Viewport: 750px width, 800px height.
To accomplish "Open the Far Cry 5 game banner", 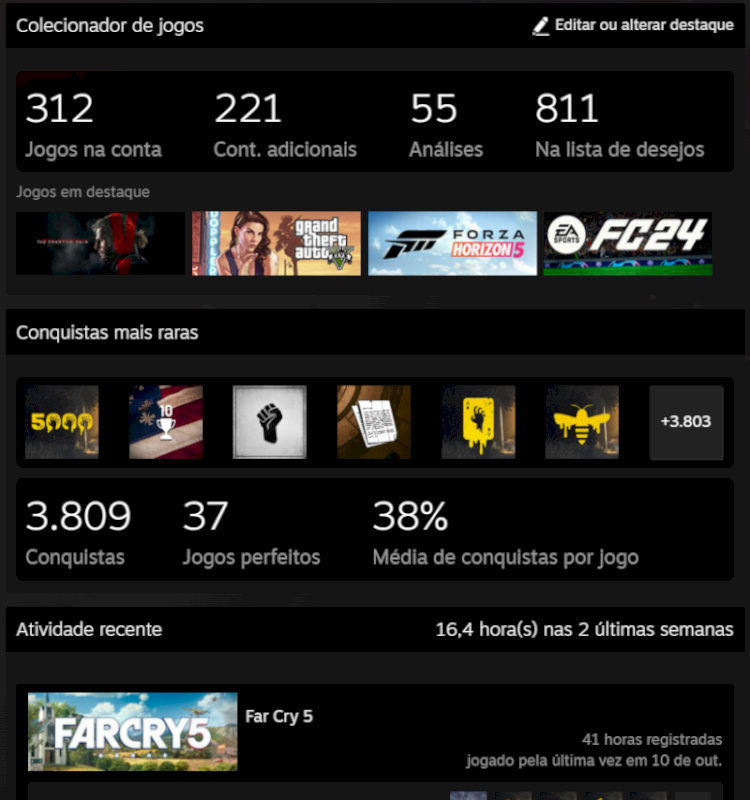I will tap(133, 731).
